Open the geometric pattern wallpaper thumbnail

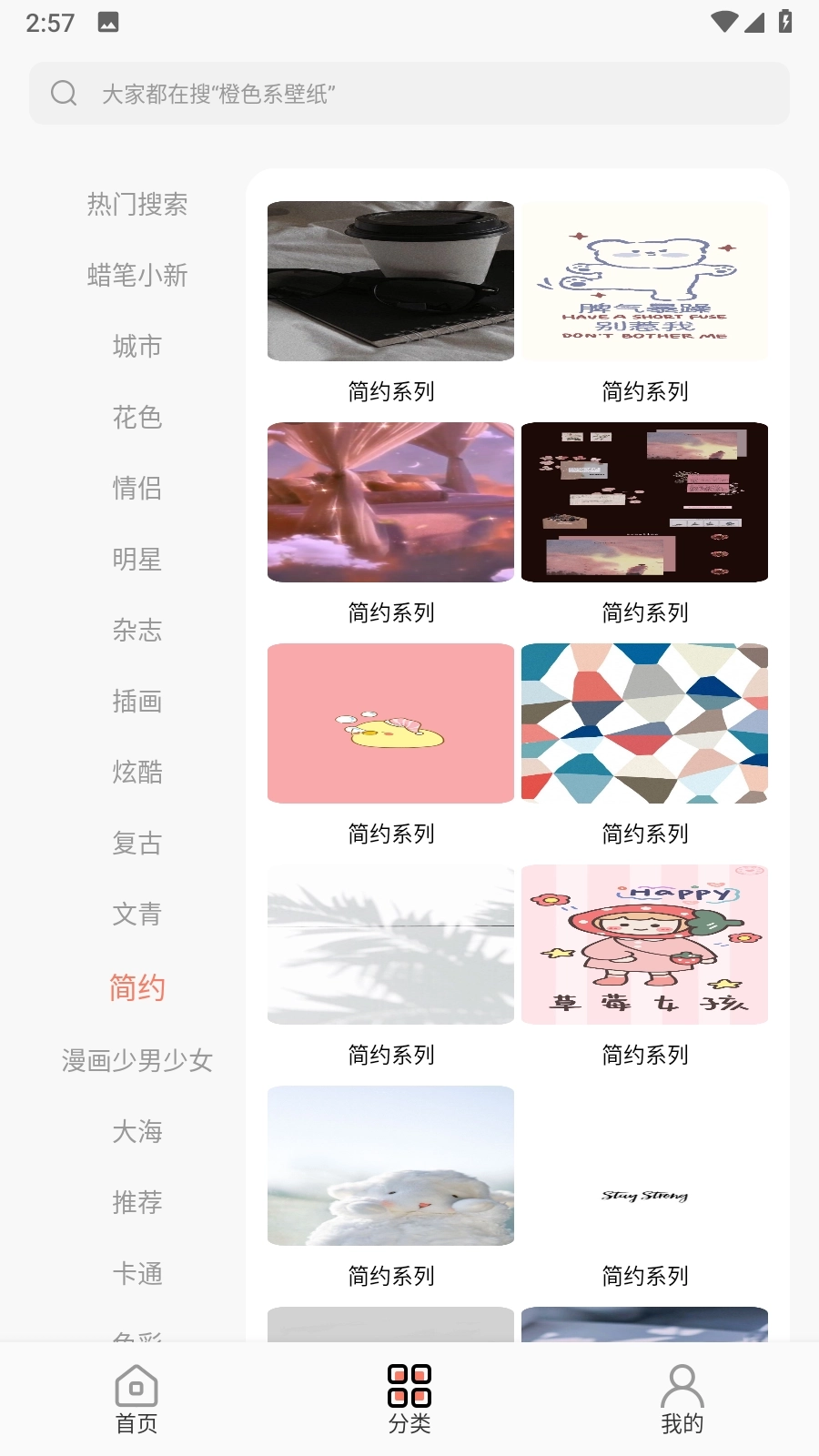(x=644, y=722)
